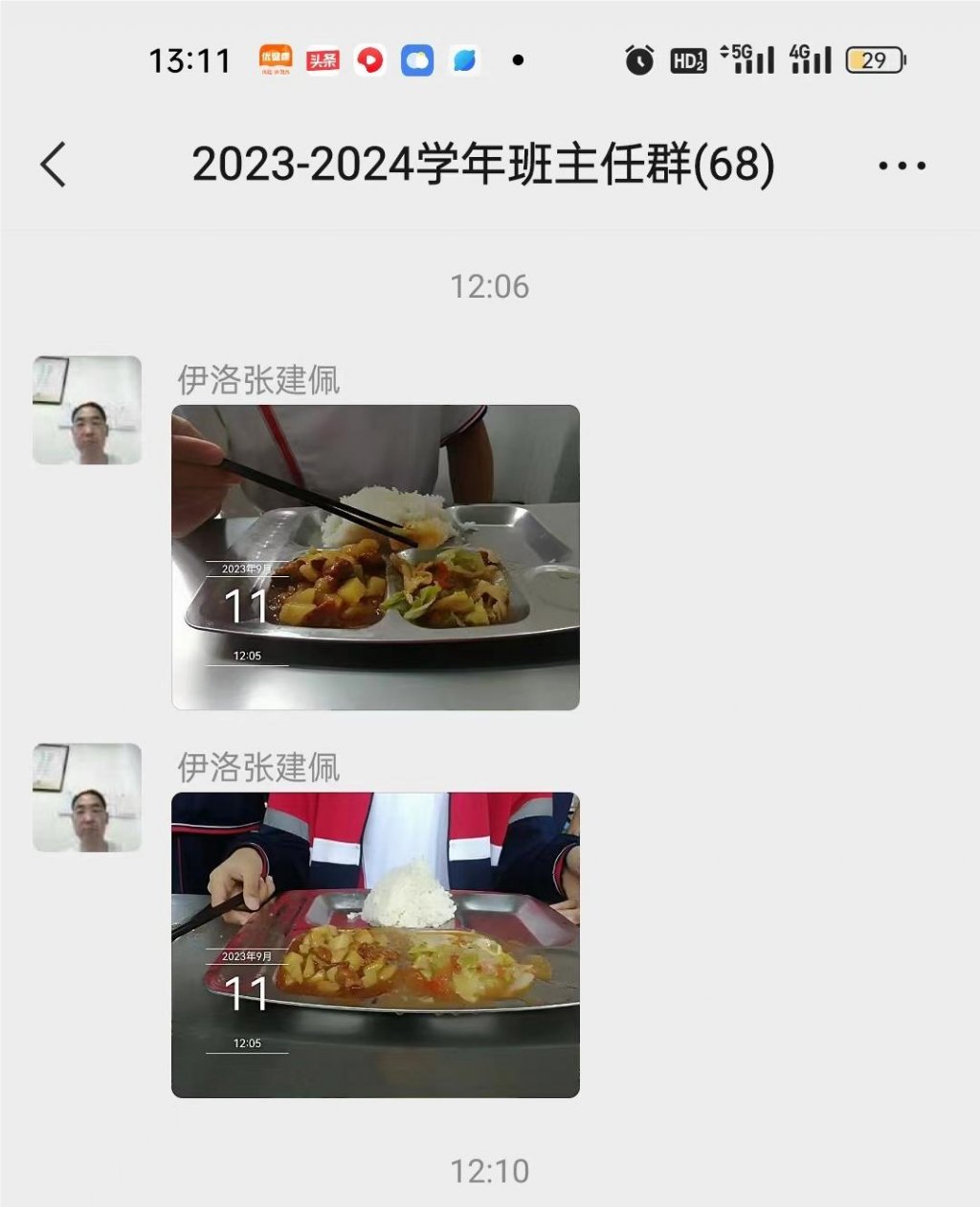
Task: Tap sender avatar beside the first photo
Action: click(x=87, y=411)
